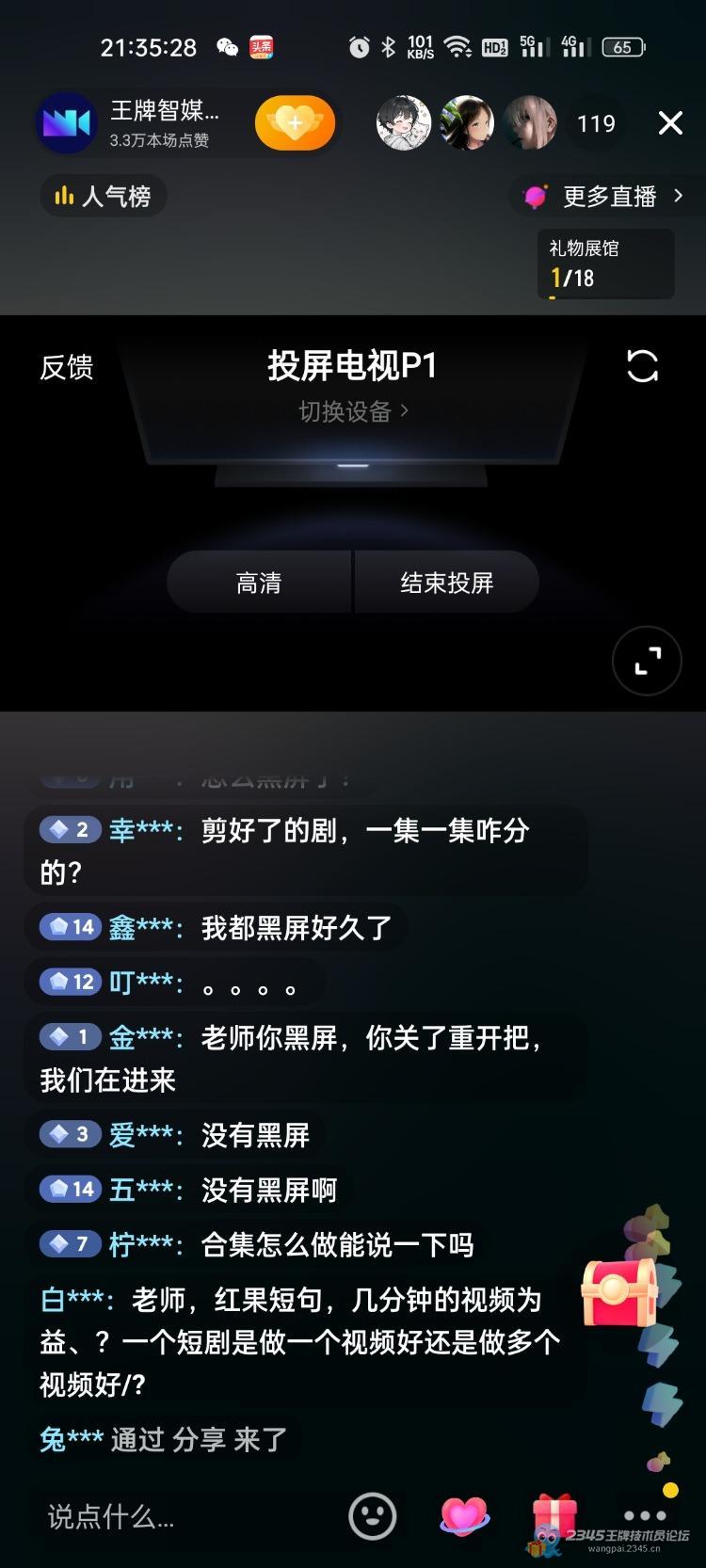The image size is (706, 1568).
Task: Open the 人气榜 popularity ranking
Action: [104, 196]
